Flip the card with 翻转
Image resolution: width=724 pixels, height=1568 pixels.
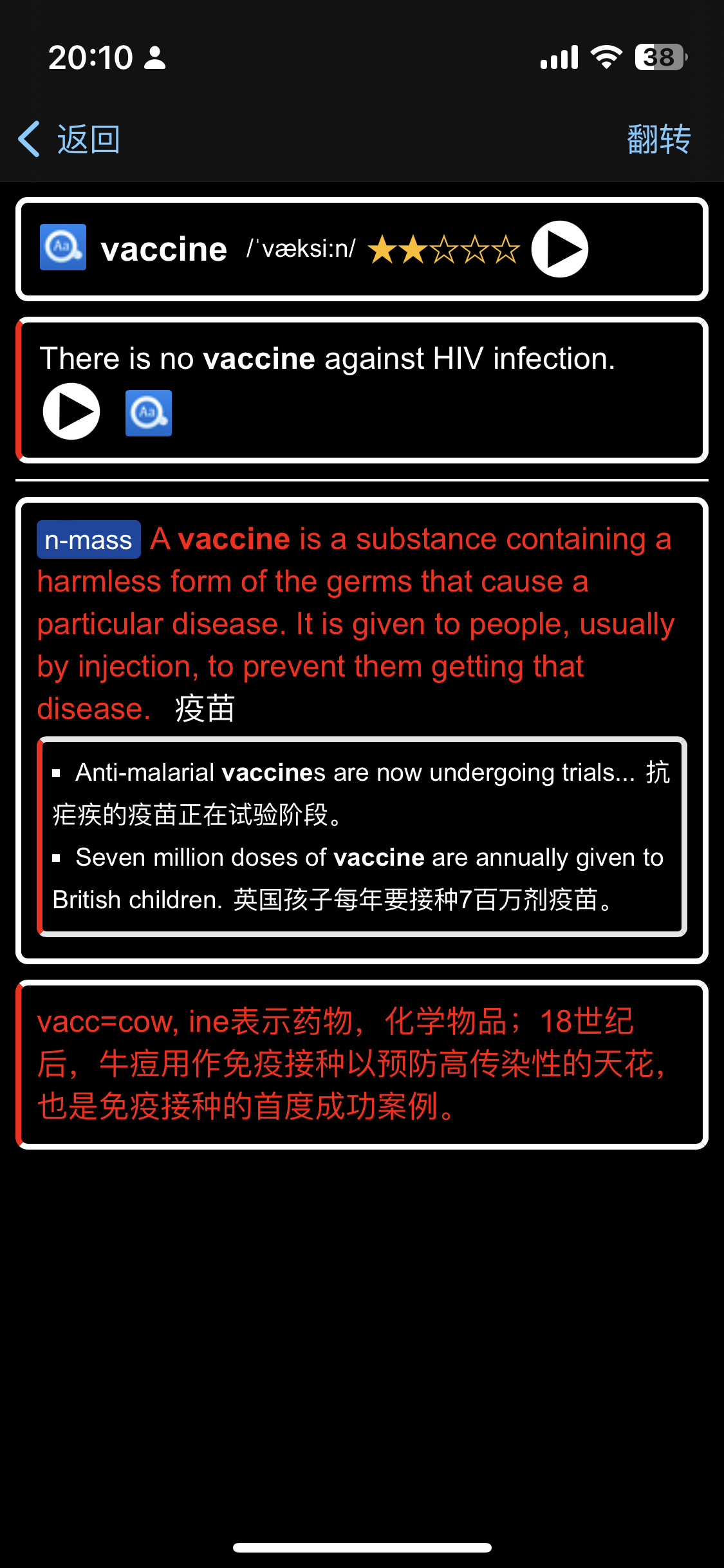click(658, 139)
